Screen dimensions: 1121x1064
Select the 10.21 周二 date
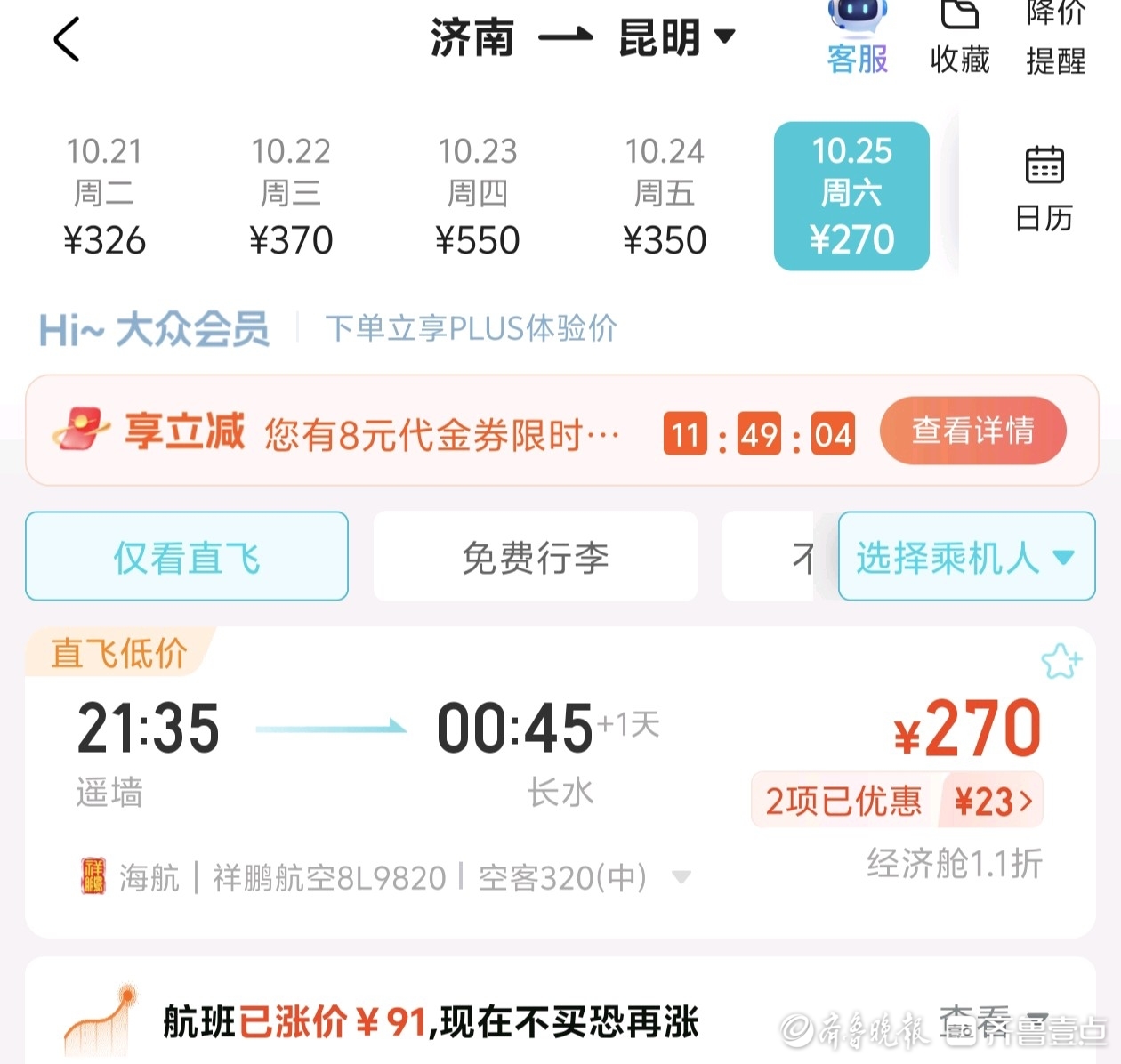coord(104,196)
